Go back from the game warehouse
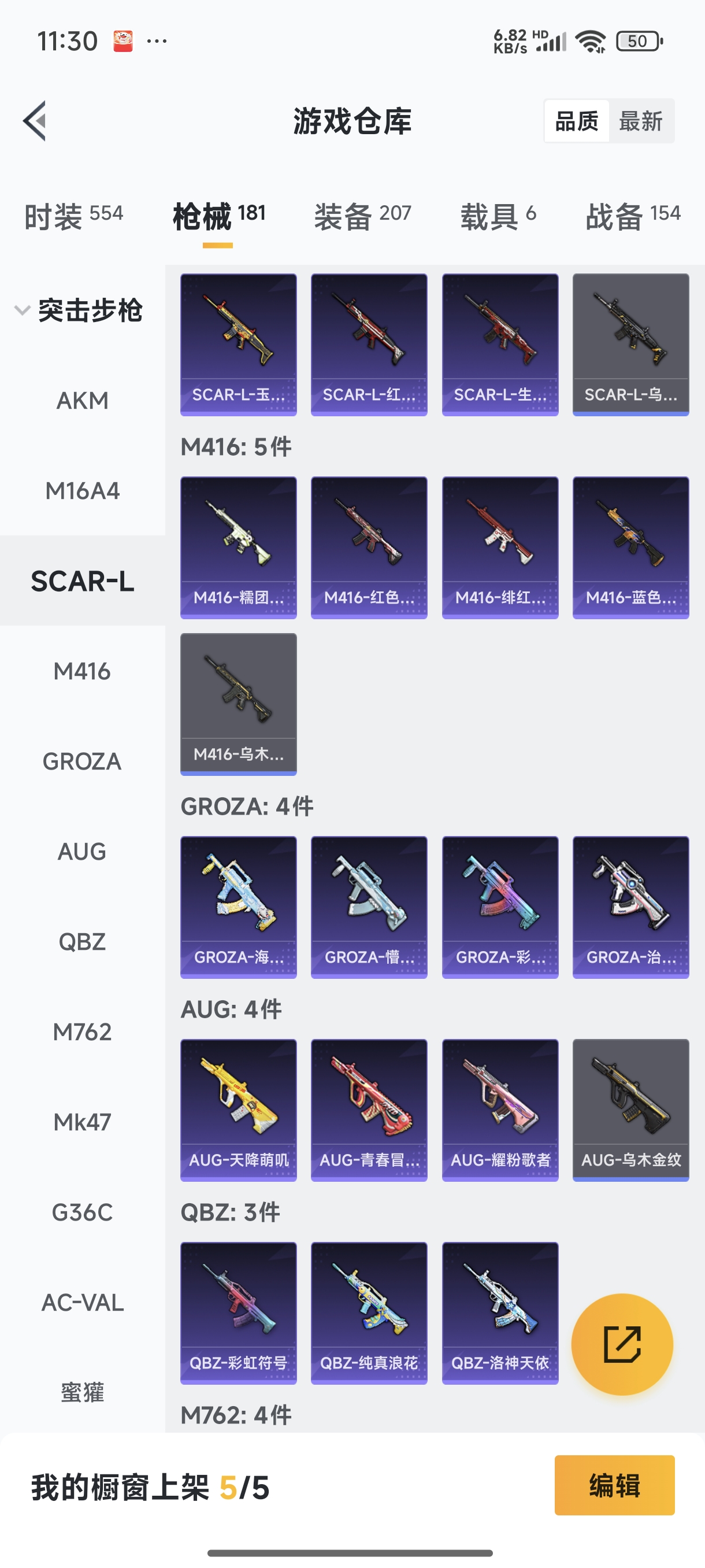 click(35, 120)
